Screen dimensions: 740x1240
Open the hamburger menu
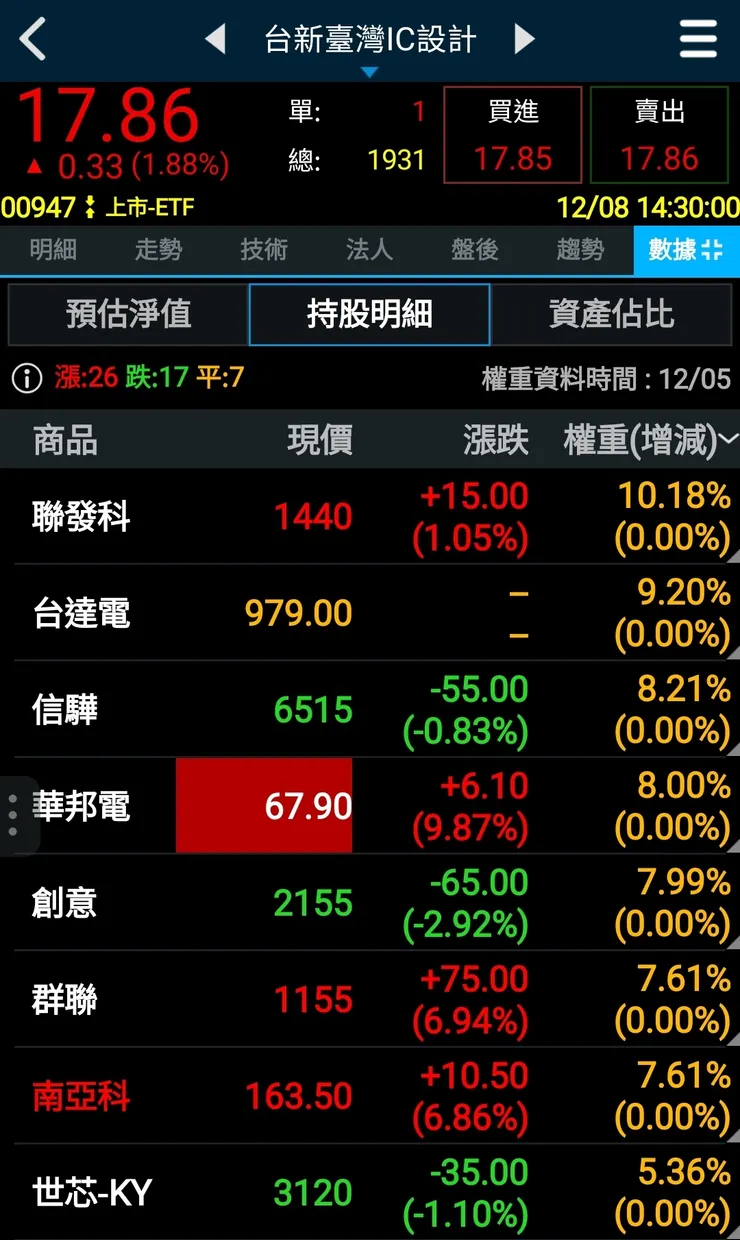tap(698, 38)
